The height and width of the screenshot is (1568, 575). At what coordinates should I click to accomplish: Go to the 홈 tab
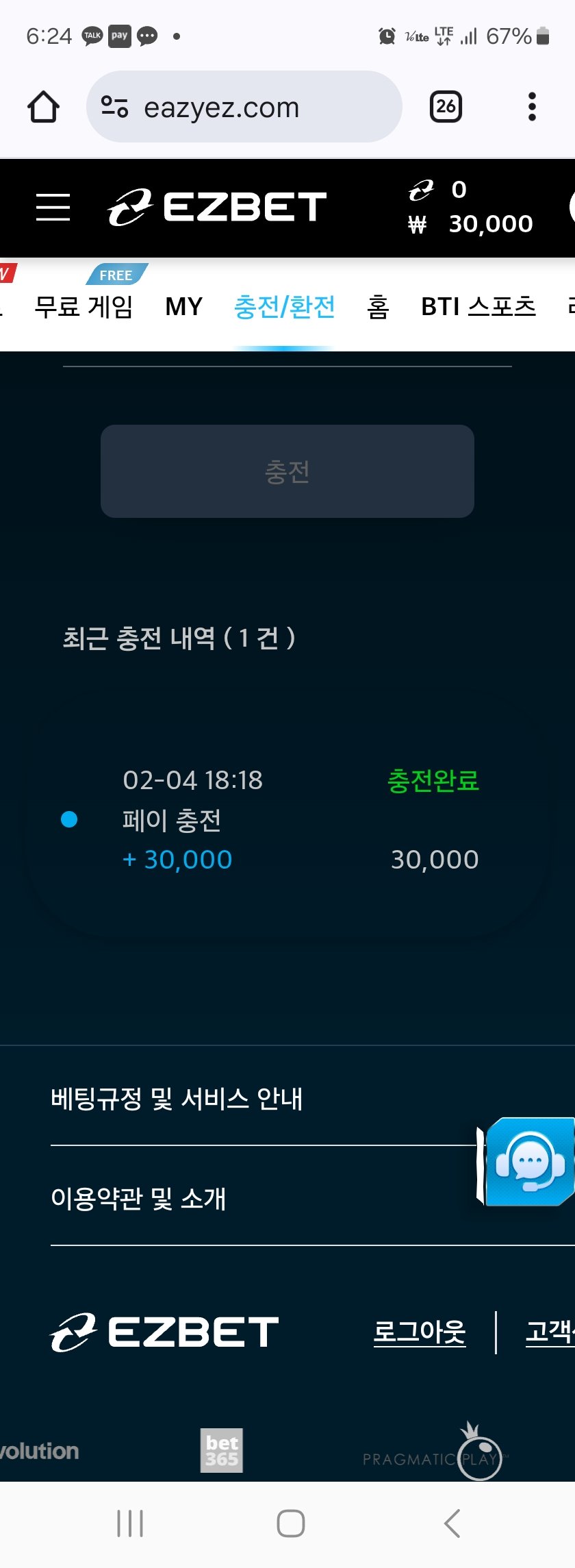pyautogui.click(x=378, y=306)
